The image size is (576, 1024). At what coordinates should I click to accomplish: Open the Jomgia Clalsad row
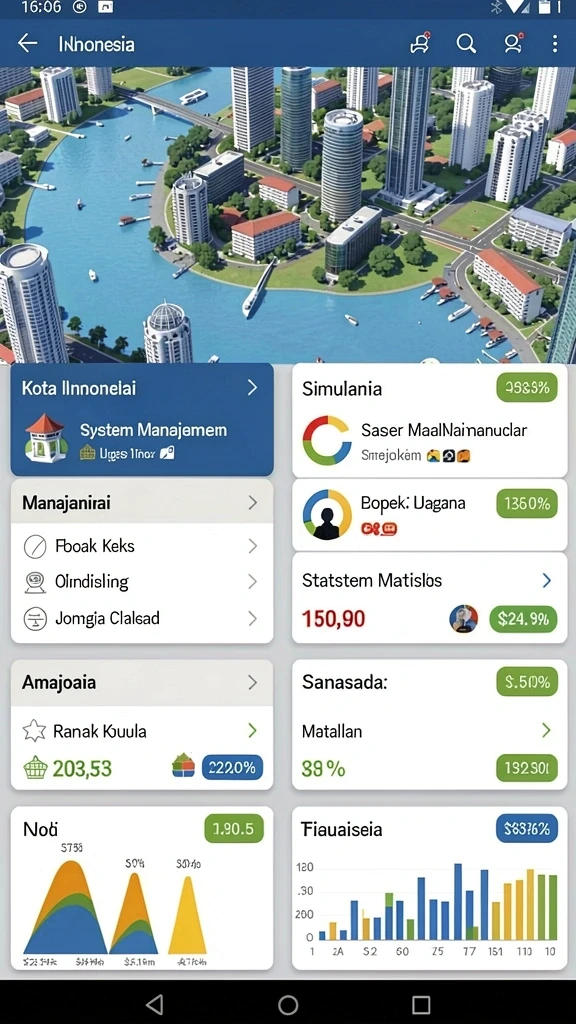142,618
